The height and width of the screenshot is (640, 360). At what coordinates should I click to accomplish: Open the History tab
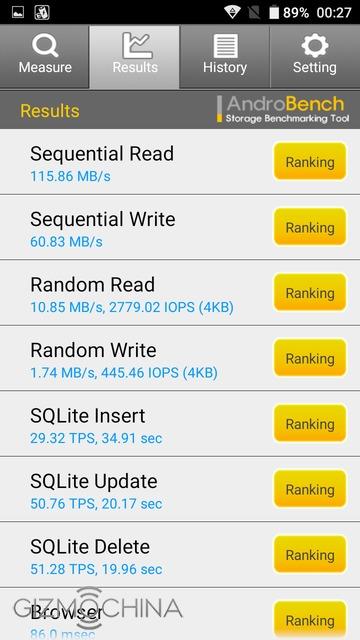click(224, 57)
